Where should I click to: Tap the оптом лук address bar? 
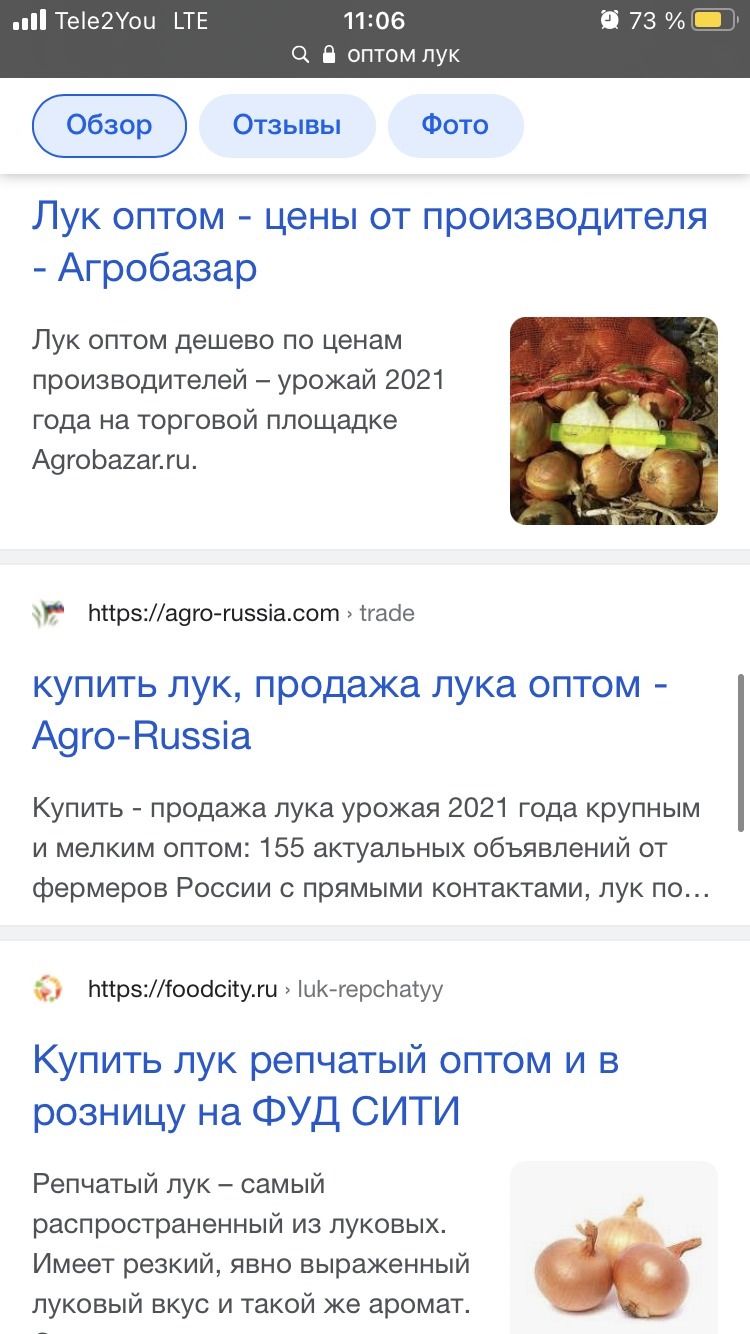point(375,55)
